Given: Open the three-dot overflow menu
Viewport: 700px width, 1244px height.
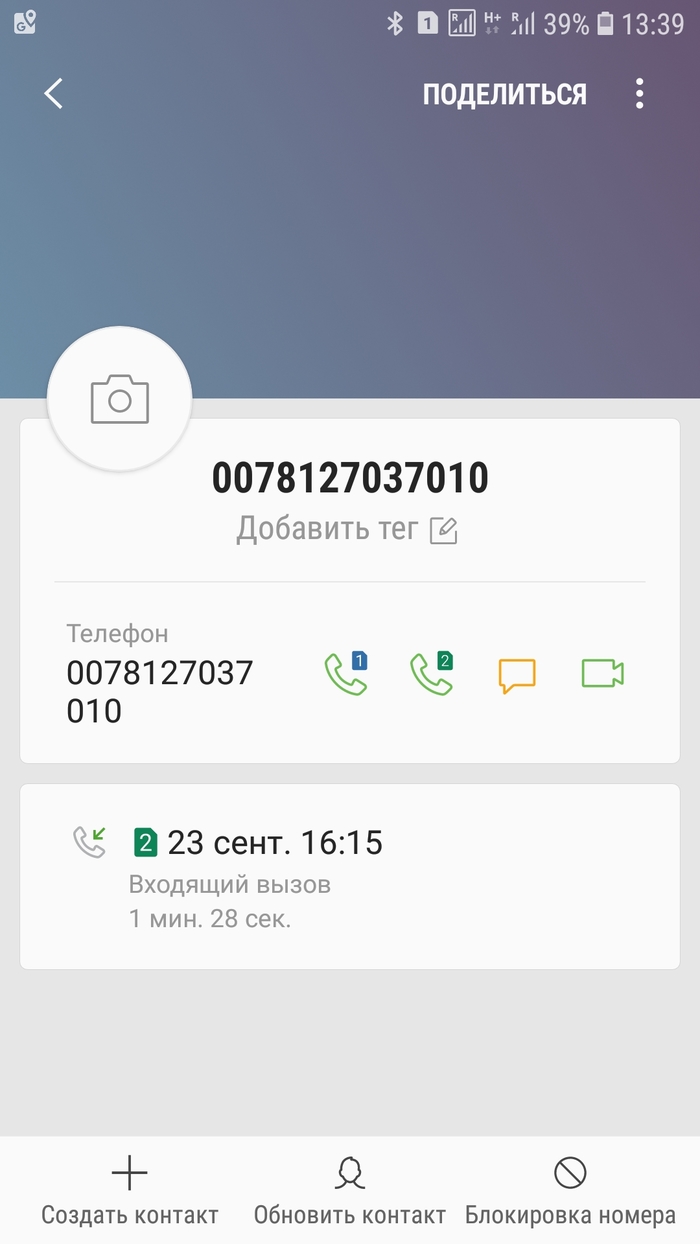Looking at the screenshot, I should [640, 94].
